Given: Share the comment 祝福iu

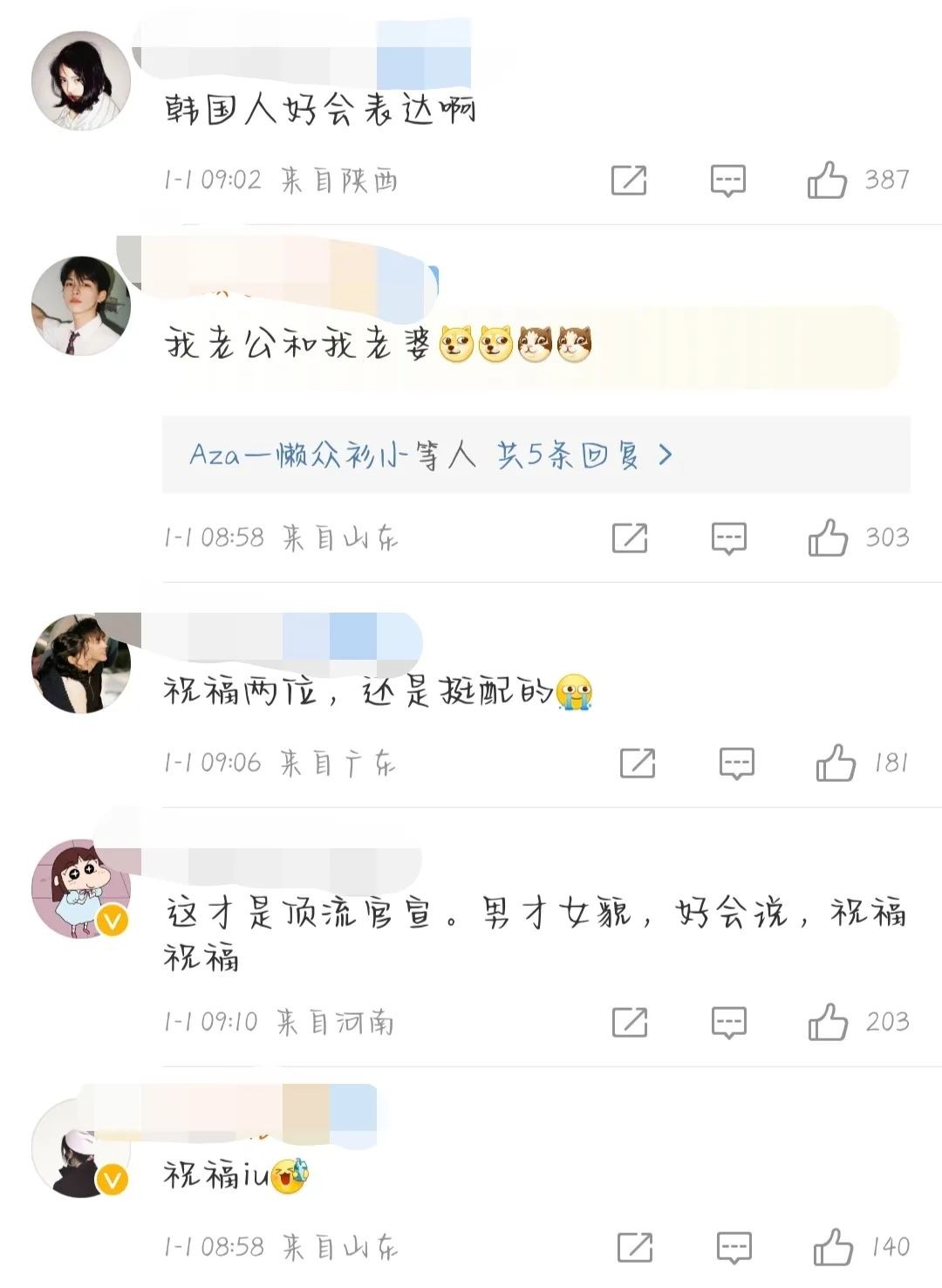Looking at the screenshot, I should pos(635,1246).
